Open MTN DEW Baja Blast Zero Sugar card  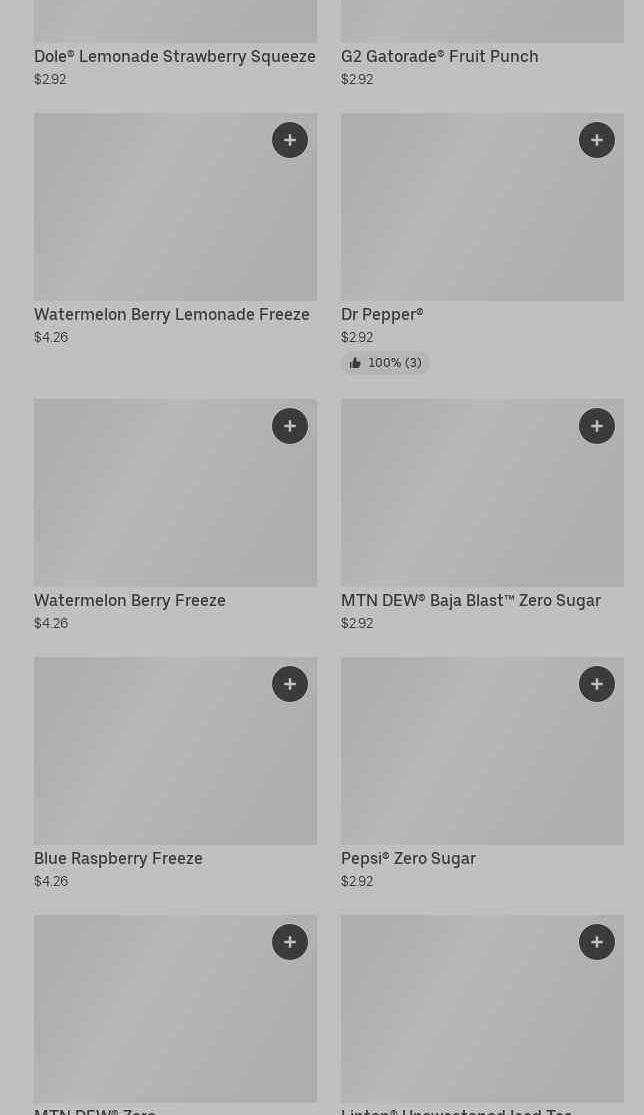point(470,600)
